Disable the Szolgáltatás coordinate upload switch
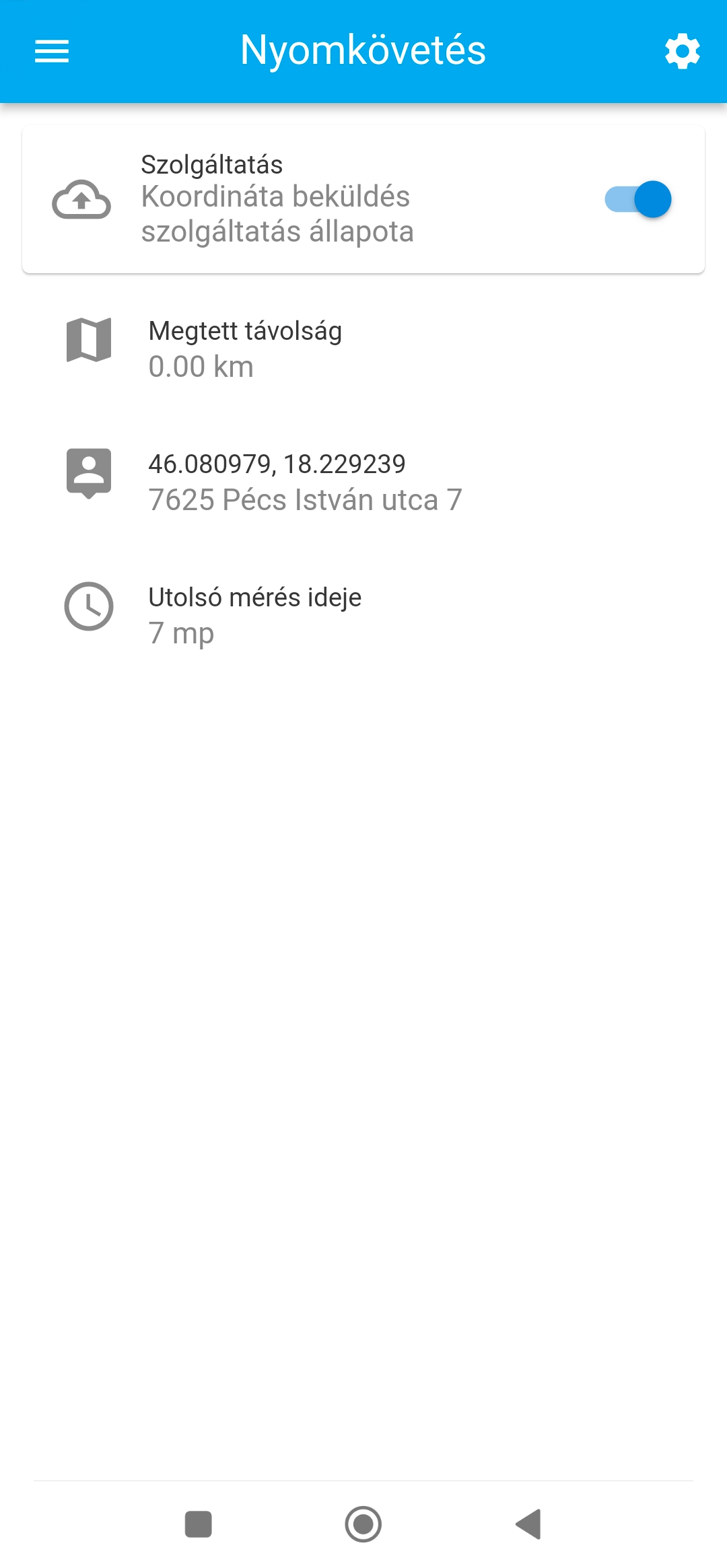The height and width of the screenshot is (1568, 727). click(638, 199)
